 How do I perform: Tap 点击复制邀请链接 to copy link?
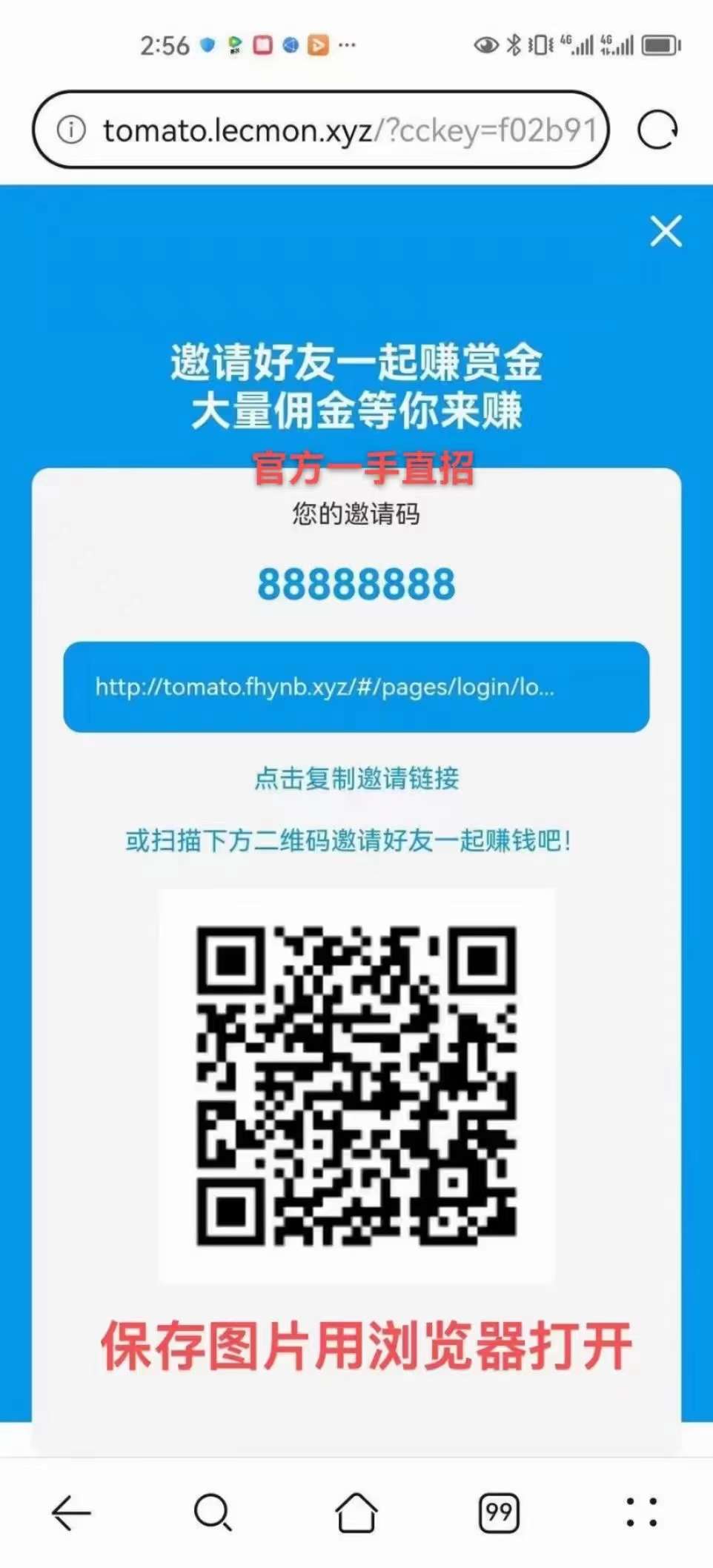point(356,778)
